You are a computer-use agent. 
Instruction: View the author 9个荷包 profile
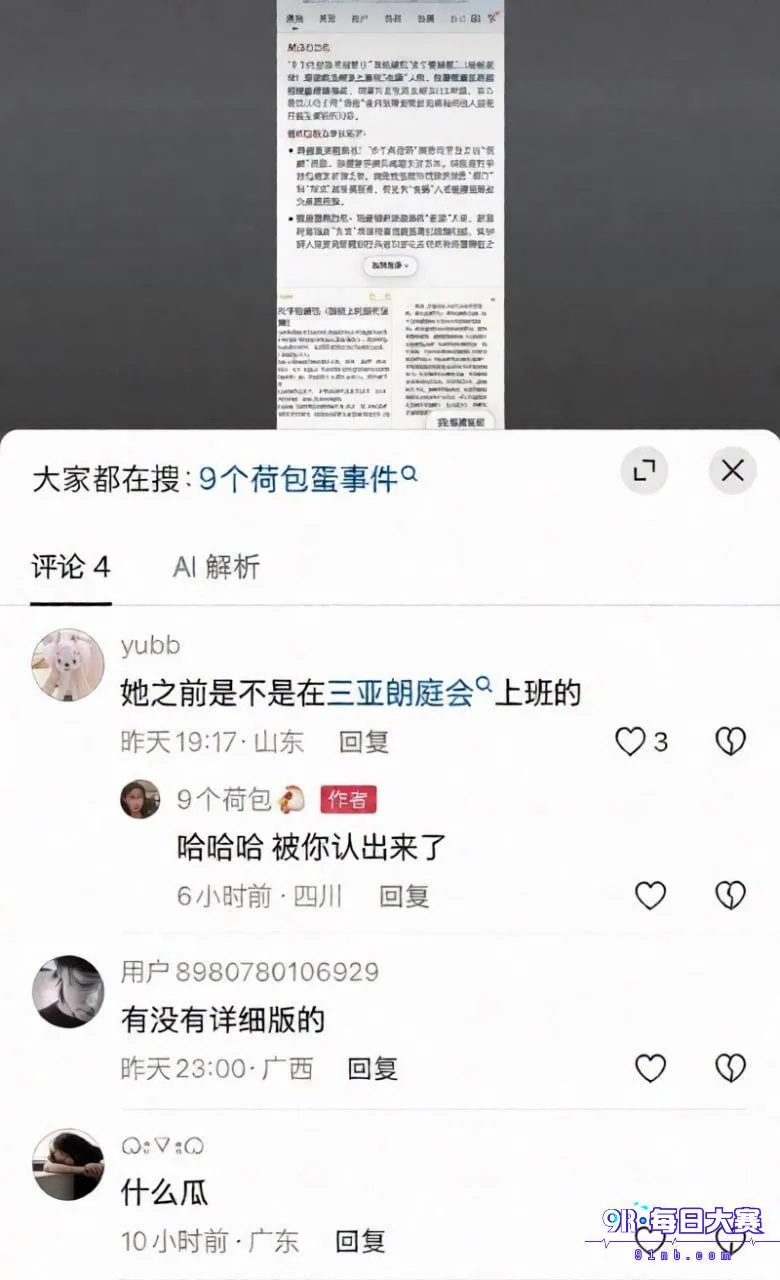click(x=140, y=799)
